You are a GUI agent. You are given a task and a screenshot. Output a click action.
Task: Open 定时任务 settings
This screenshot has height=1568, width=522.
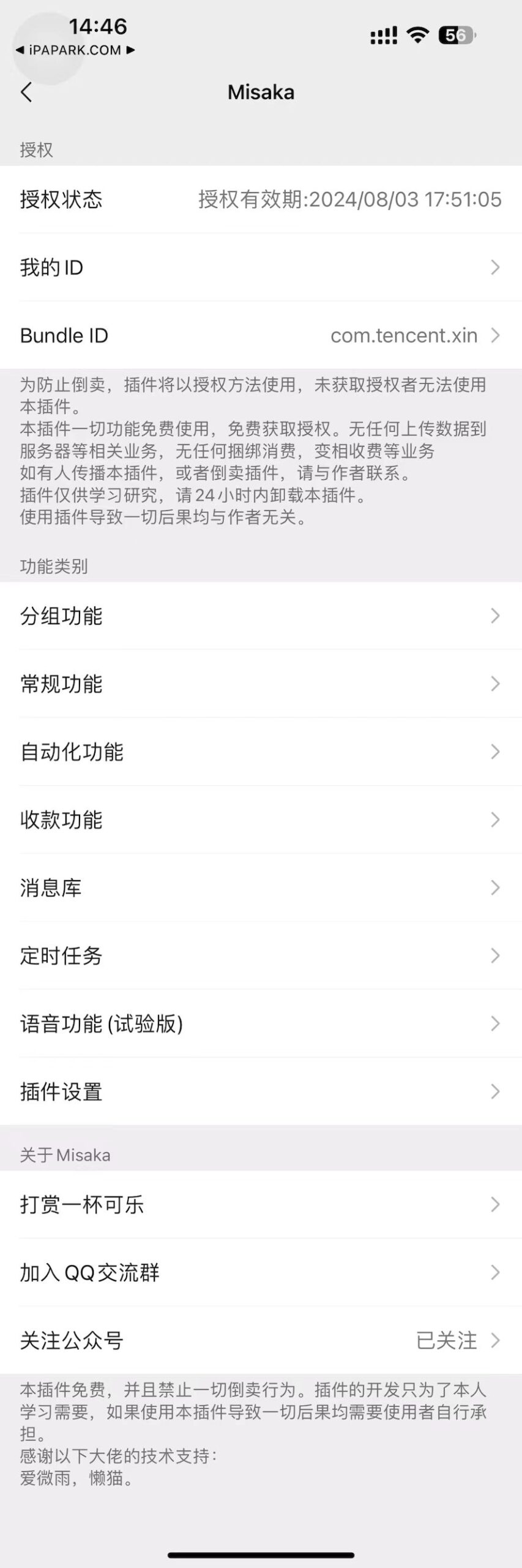(261, 956)
